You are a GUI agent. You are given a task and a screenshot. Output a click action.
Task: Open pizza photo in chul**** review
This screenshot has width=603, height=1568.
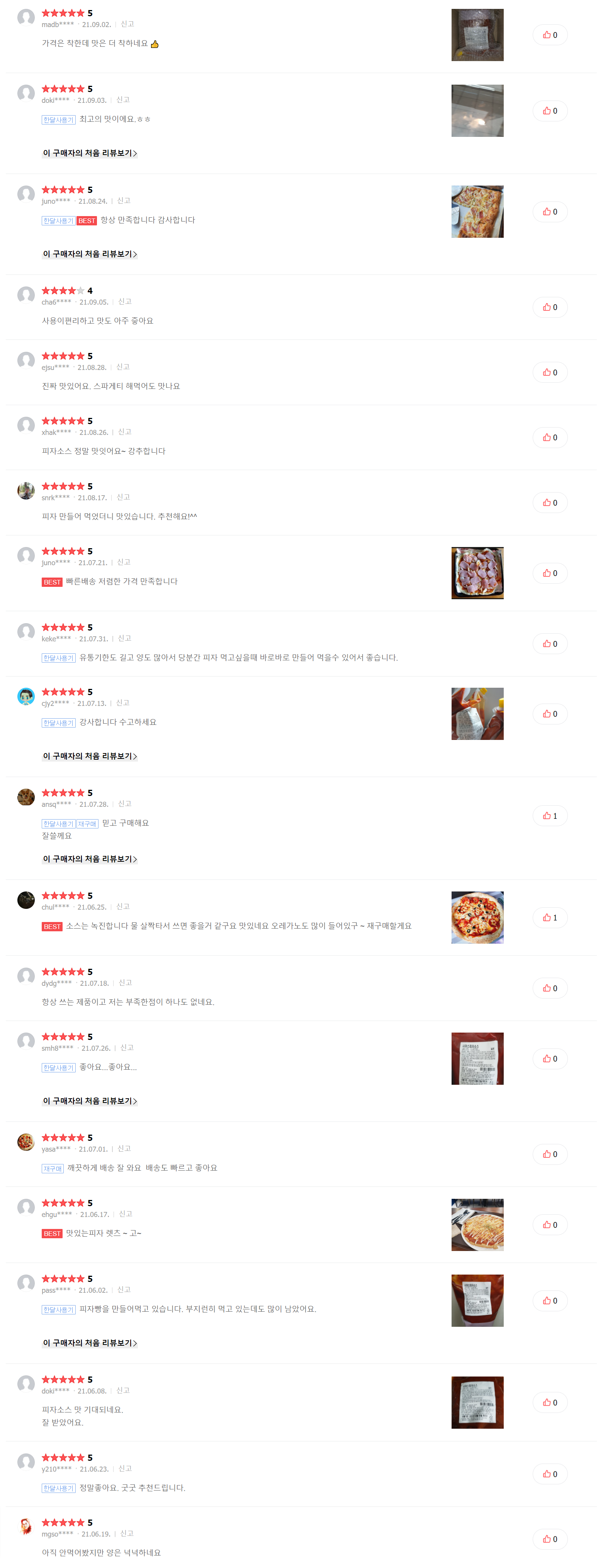[x=477, y=918]
